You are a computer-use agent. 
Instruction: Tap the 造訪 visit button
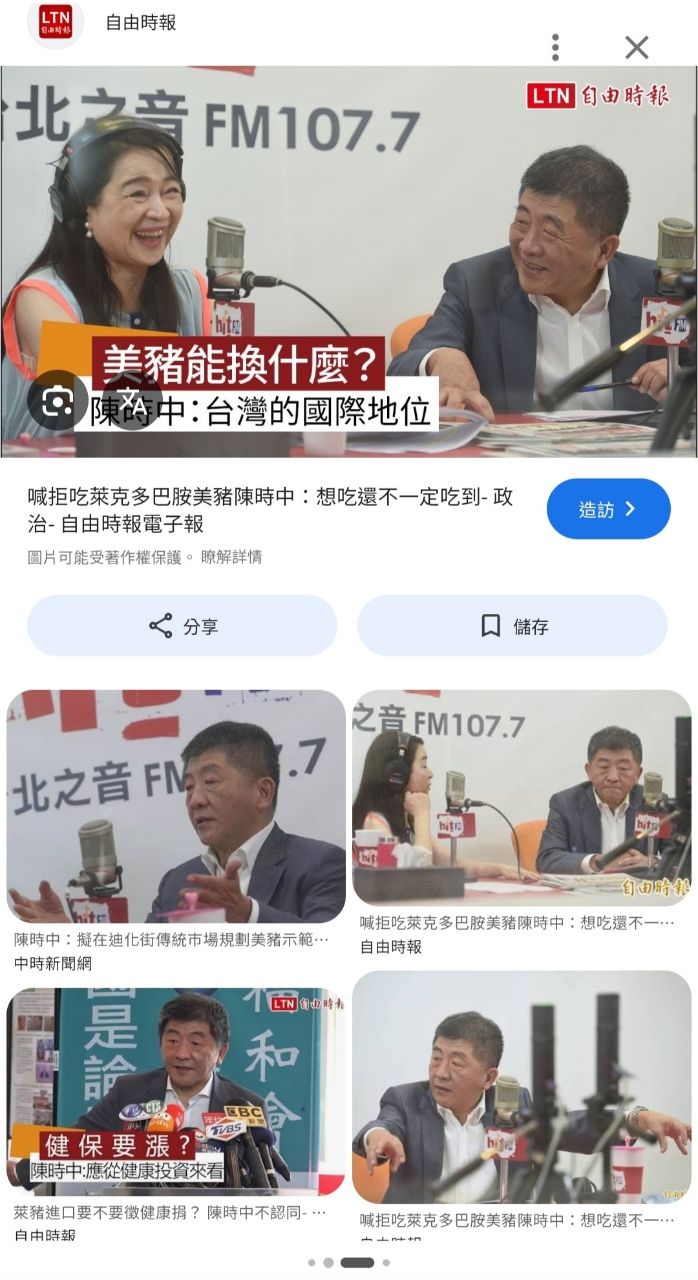608,509
